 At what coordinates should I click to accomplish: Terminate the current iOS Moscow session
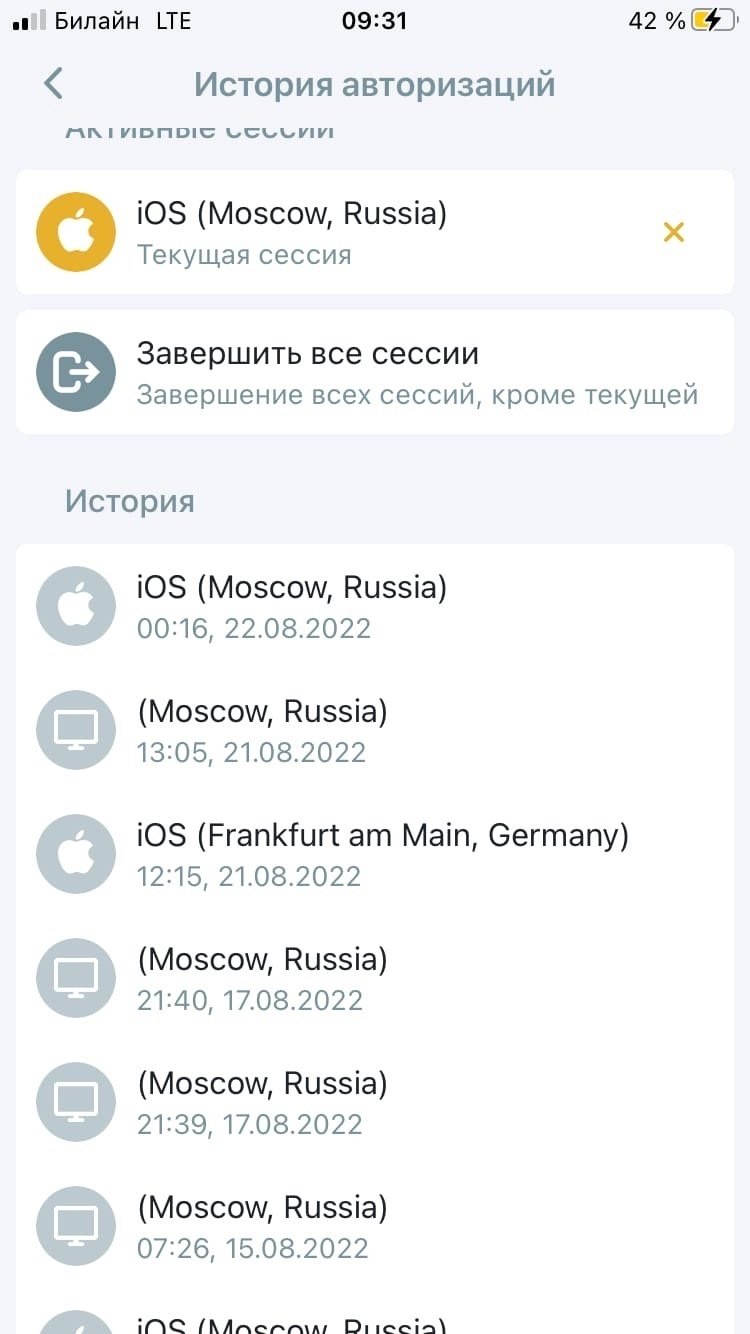click(x=673, y=233)
